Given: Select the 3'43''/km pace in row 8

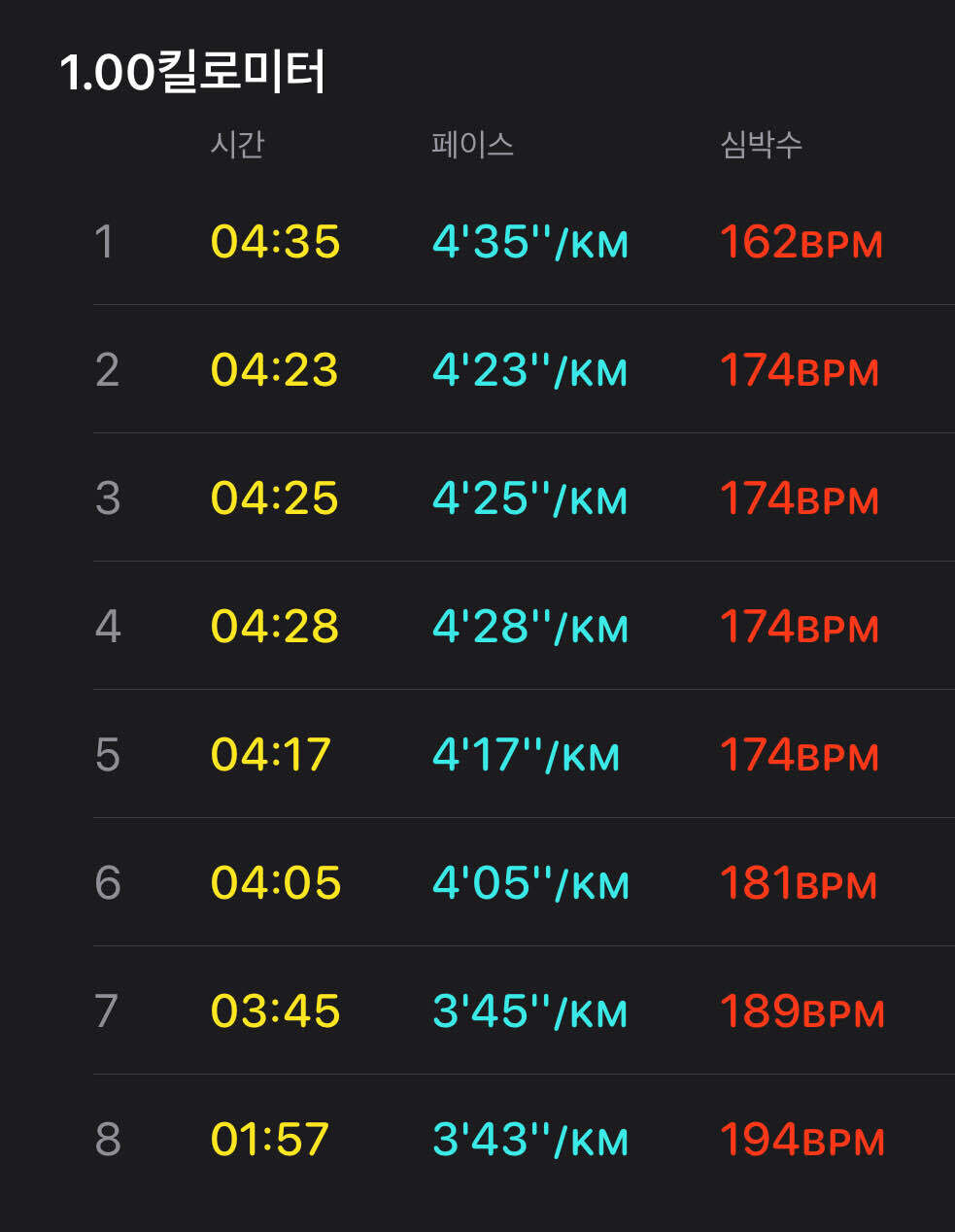Looking at the screenshot, I should pos(532,1139).
